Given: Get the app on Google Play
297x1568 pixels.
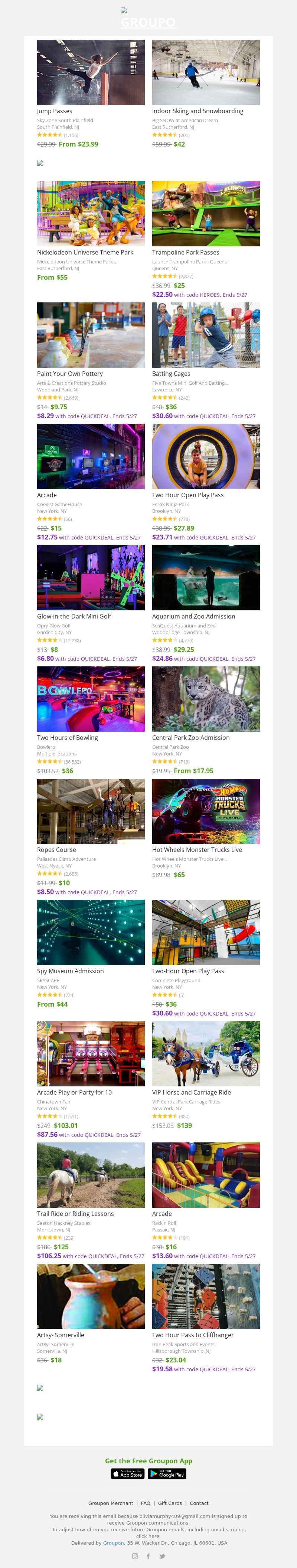Looking at the screenshot, I should (167, 1474).
